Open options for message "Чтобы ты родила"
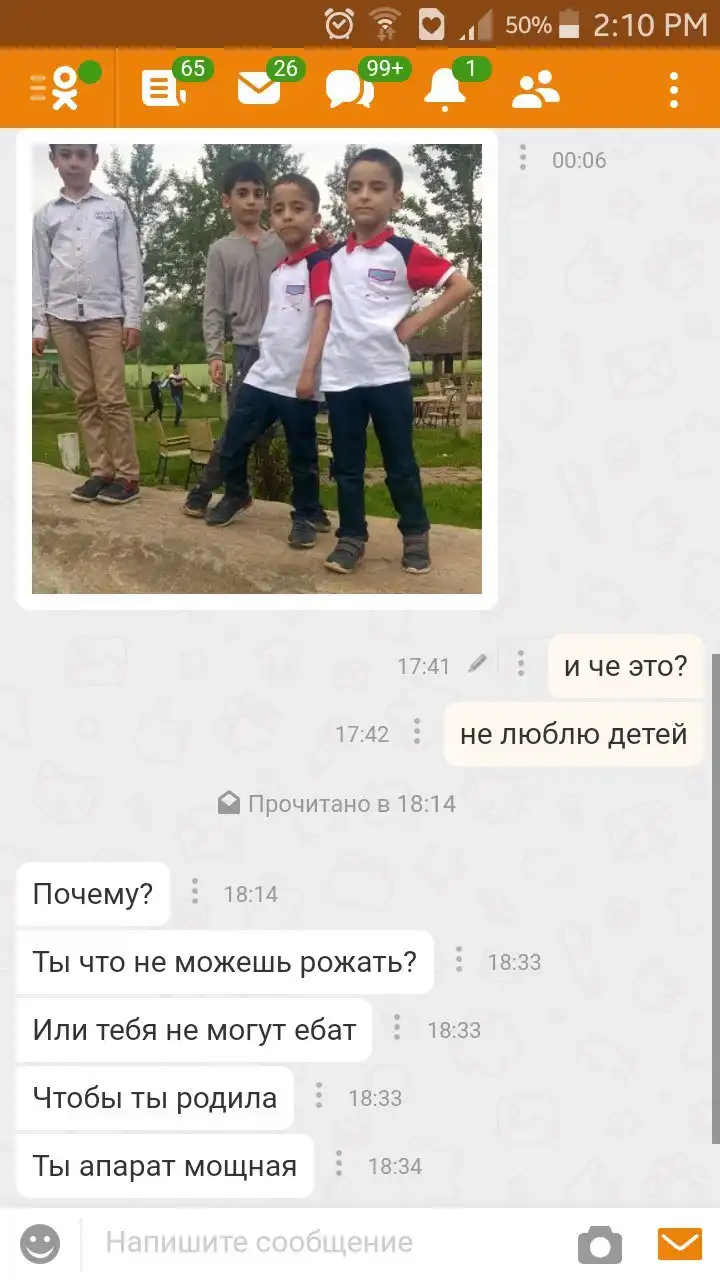720x1280 pixels. pyautogui.click(x=319, y=1097)
